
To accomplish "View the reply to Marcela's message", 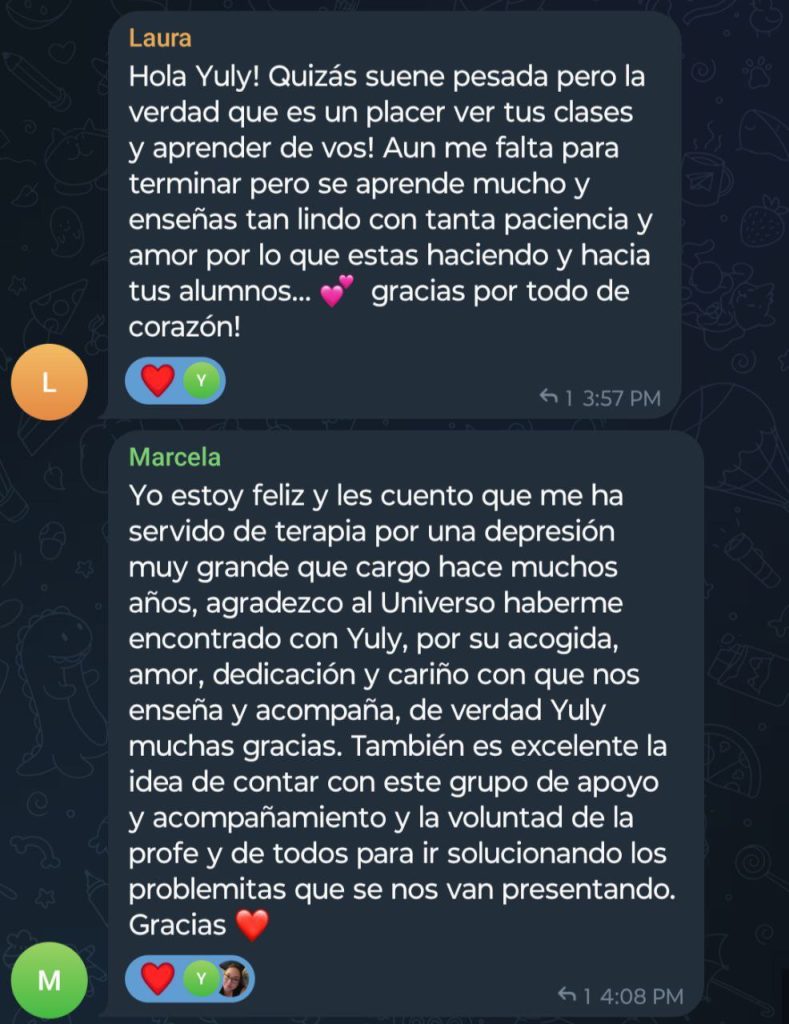I will pyautogui.click(x=573, y=996).
